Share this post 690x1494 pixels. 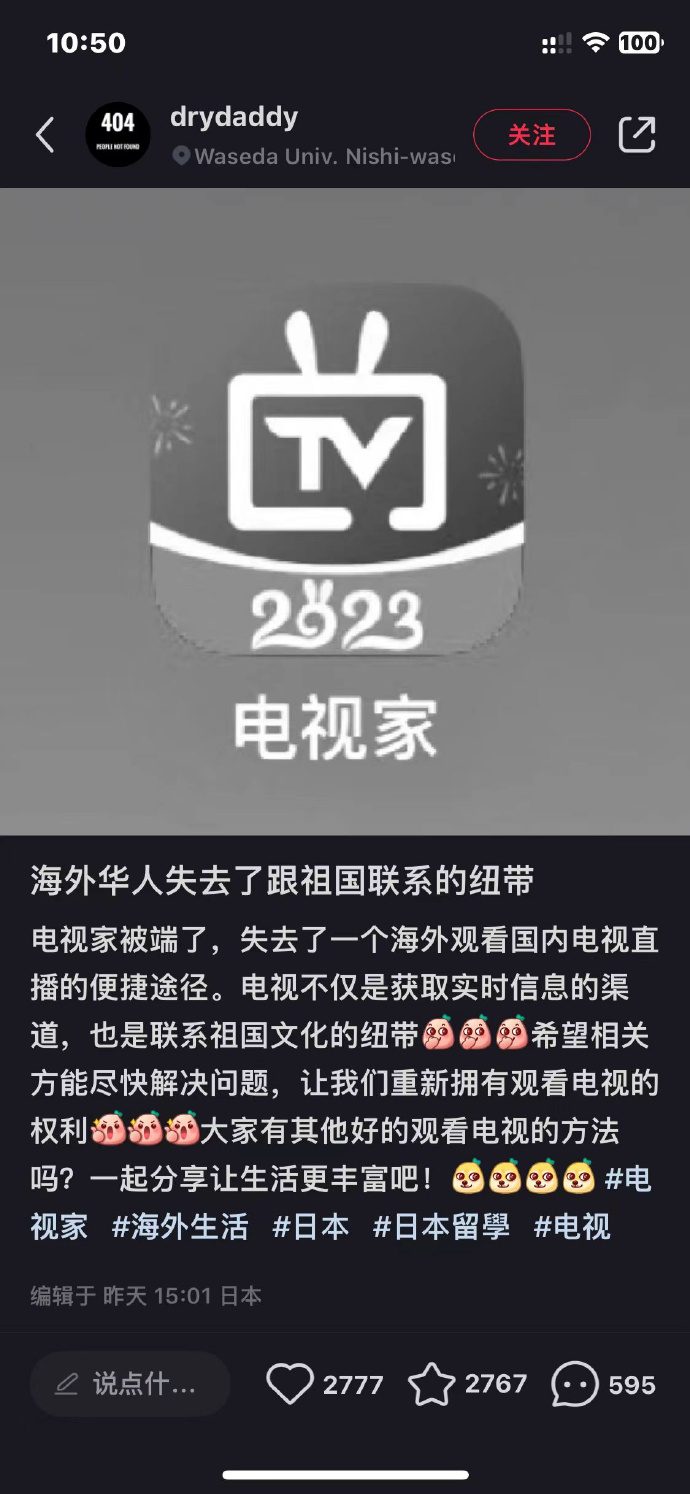[637, 135]
